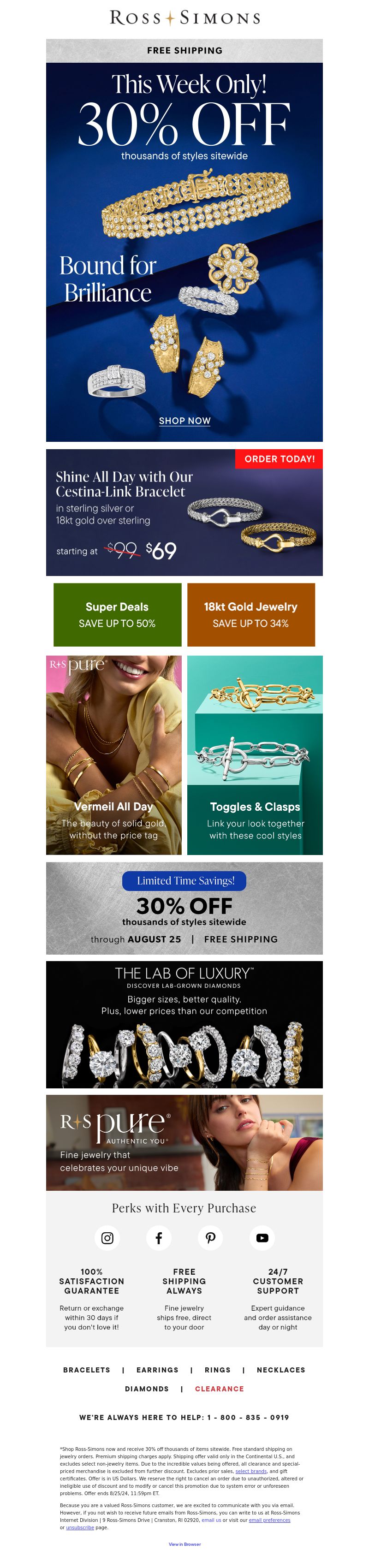
Task: Open the YouTube icon
Action: pyautogui.click(x=262, y=1238)
